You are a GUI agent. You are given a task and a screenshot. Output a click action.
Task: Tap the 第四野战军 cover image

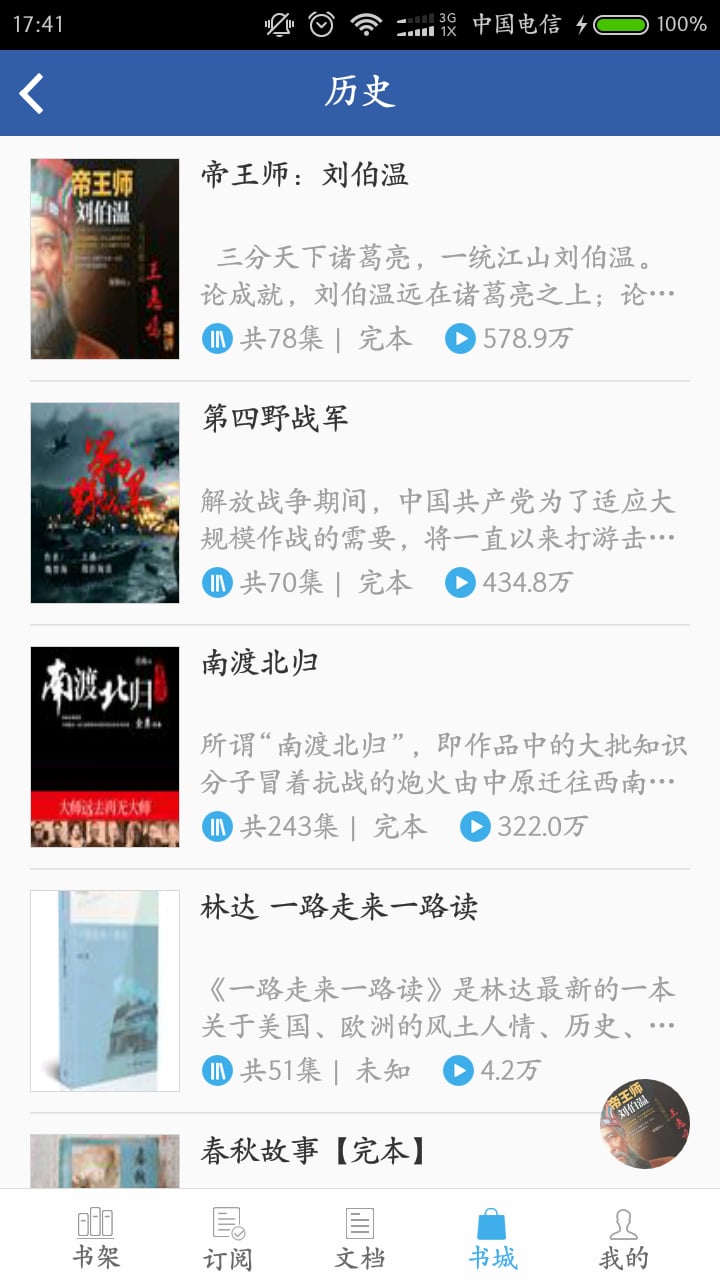[x=104, y=503]
